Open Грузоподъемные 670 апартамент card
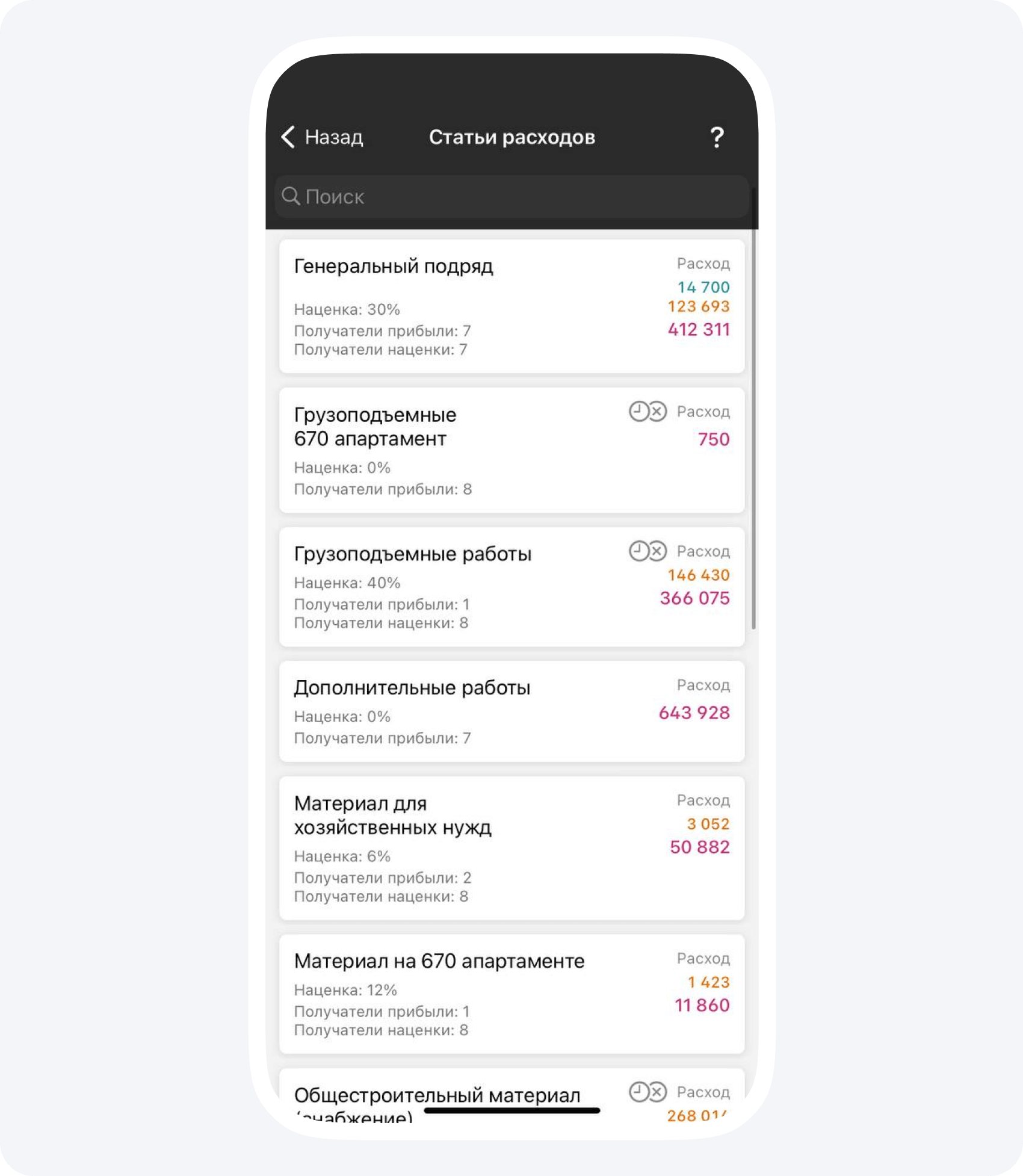This screenshot has width=1023, height=1176. coord(512,450)
